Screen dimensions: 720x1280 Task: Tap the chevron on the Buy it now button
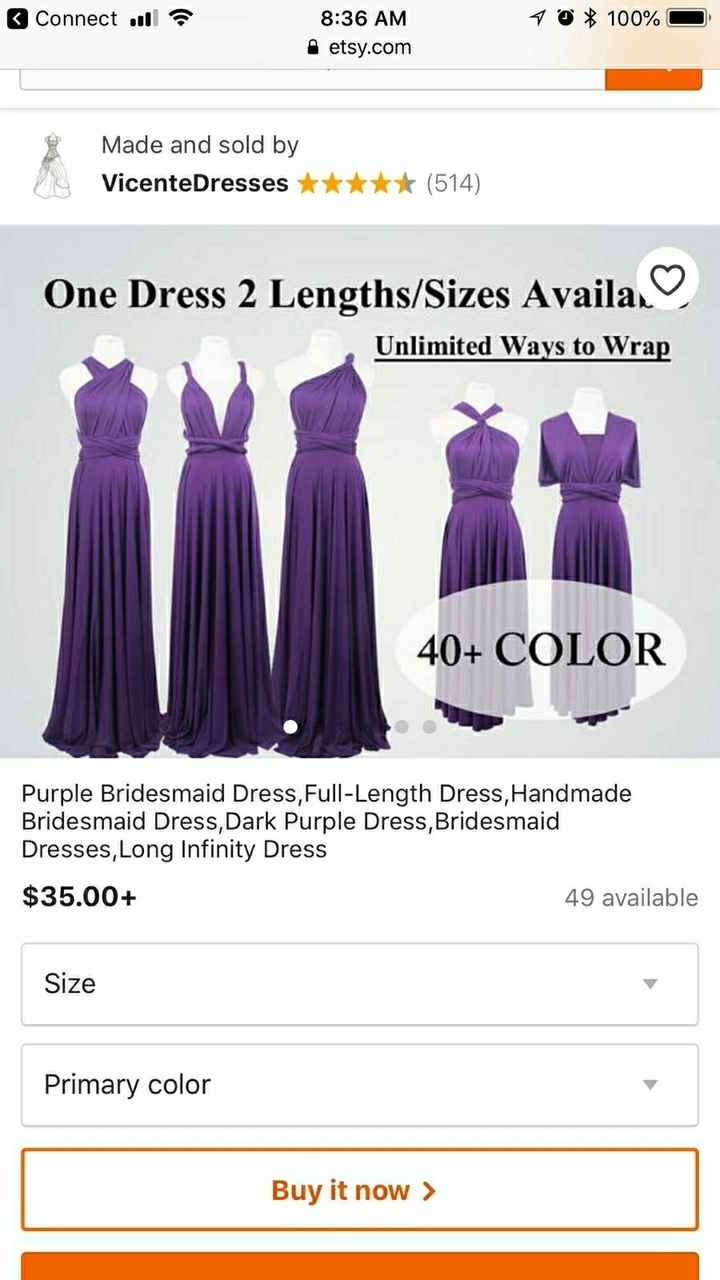pyautogui.click(x=432, y=1189)
